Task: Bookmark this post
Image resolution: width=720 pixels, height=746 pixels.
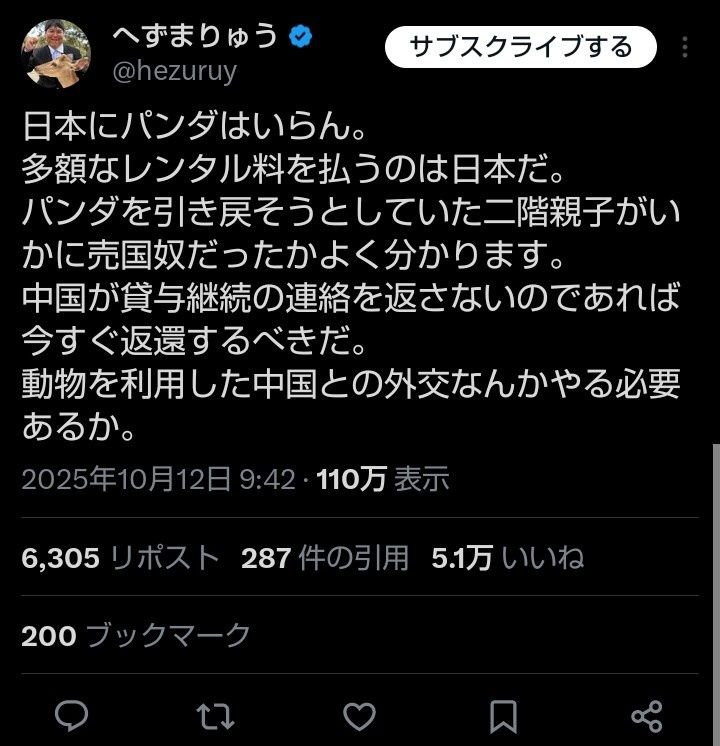Action: [x=503, y=715]
